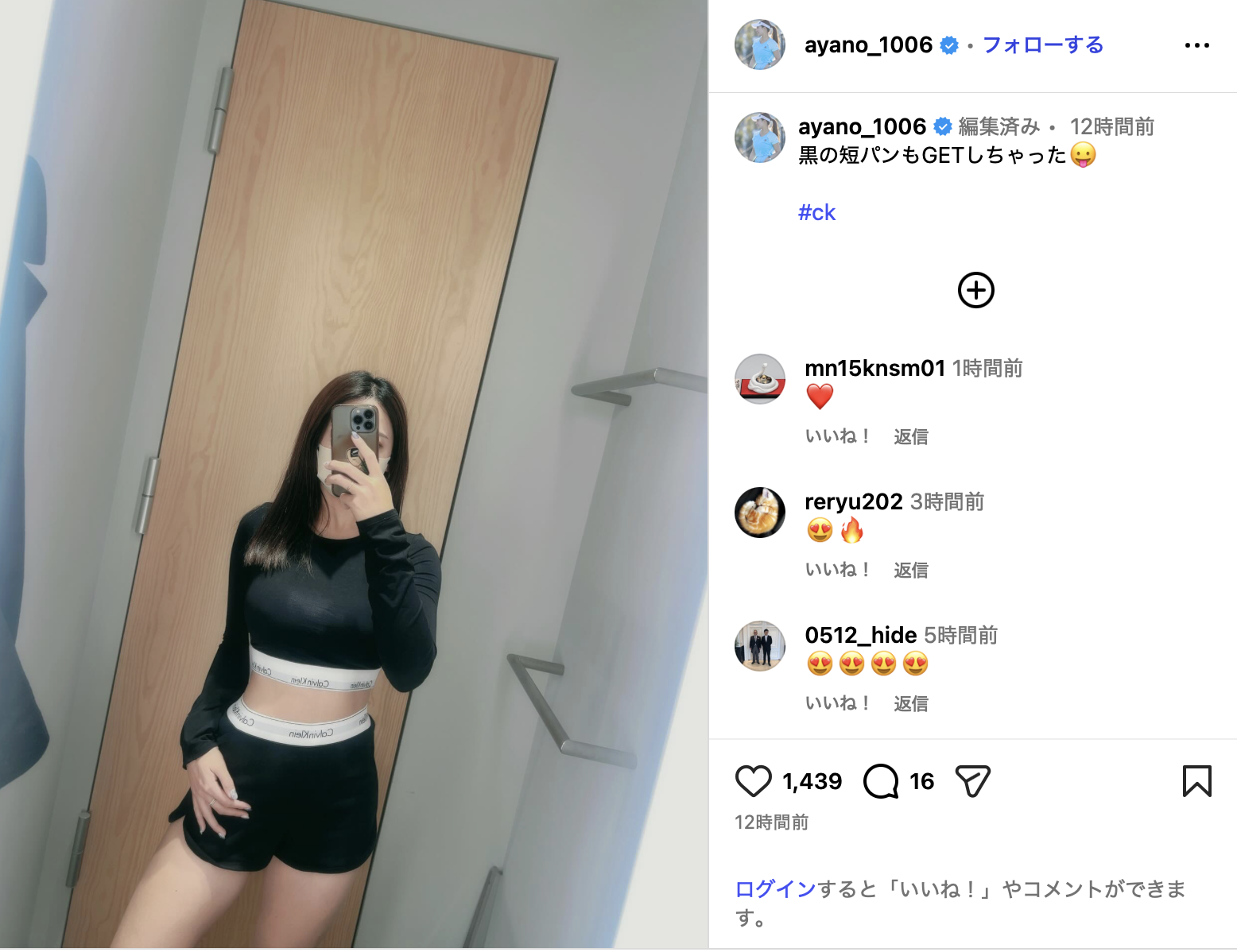The height and width of the screenshot is (952, 1237).
Task: Open the three-dot options menu
Action: tap(1196, 45)
